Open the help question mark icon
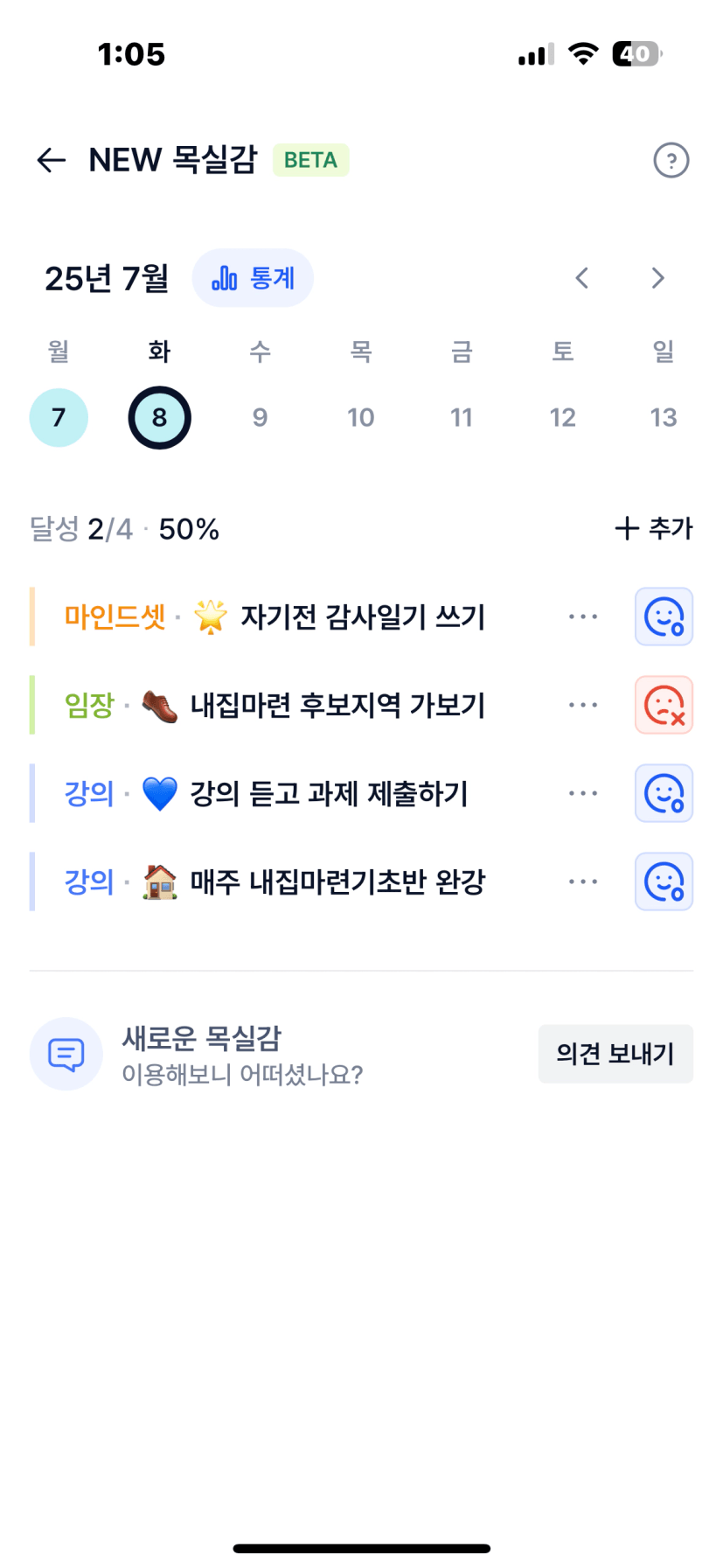Screen dimensions: 723x1568 click(x=671, y=160)
